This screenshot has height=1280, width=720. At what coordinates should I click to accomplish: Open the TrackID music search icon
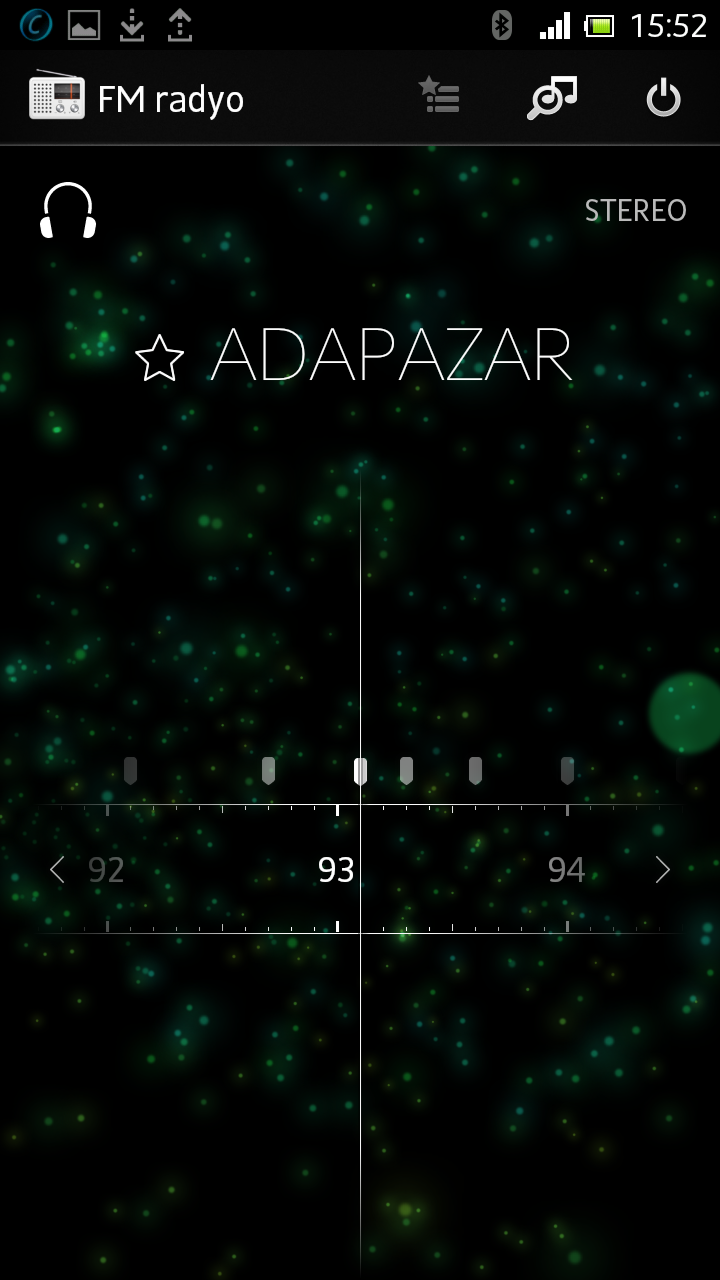pos(552,97)
